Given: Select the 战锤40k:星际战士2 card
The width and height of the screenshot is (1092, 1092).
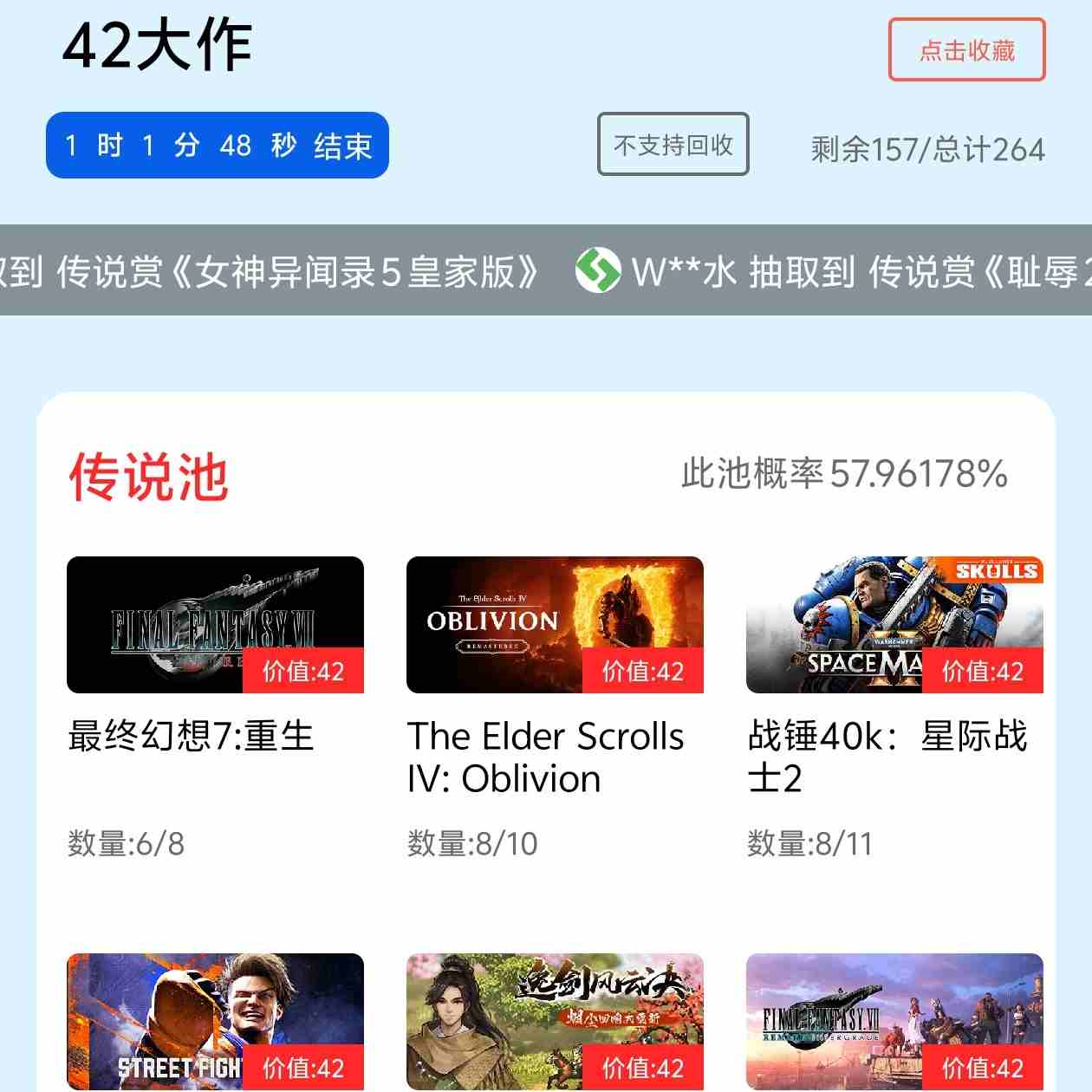Looking at the screenshot, I should click(x=894, y=625).
